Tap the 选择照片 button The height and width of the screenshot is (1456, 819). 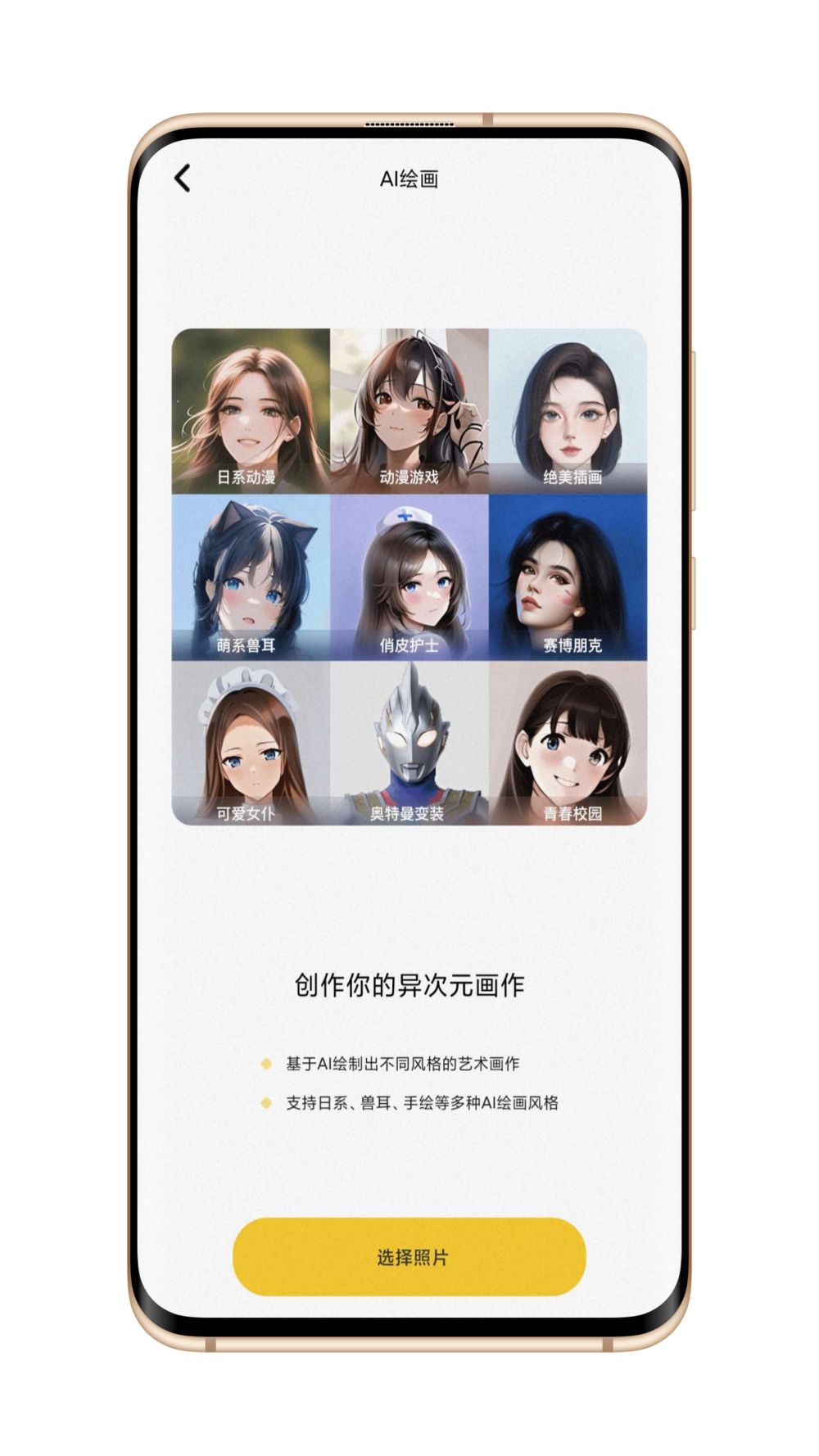(409, 1256)
